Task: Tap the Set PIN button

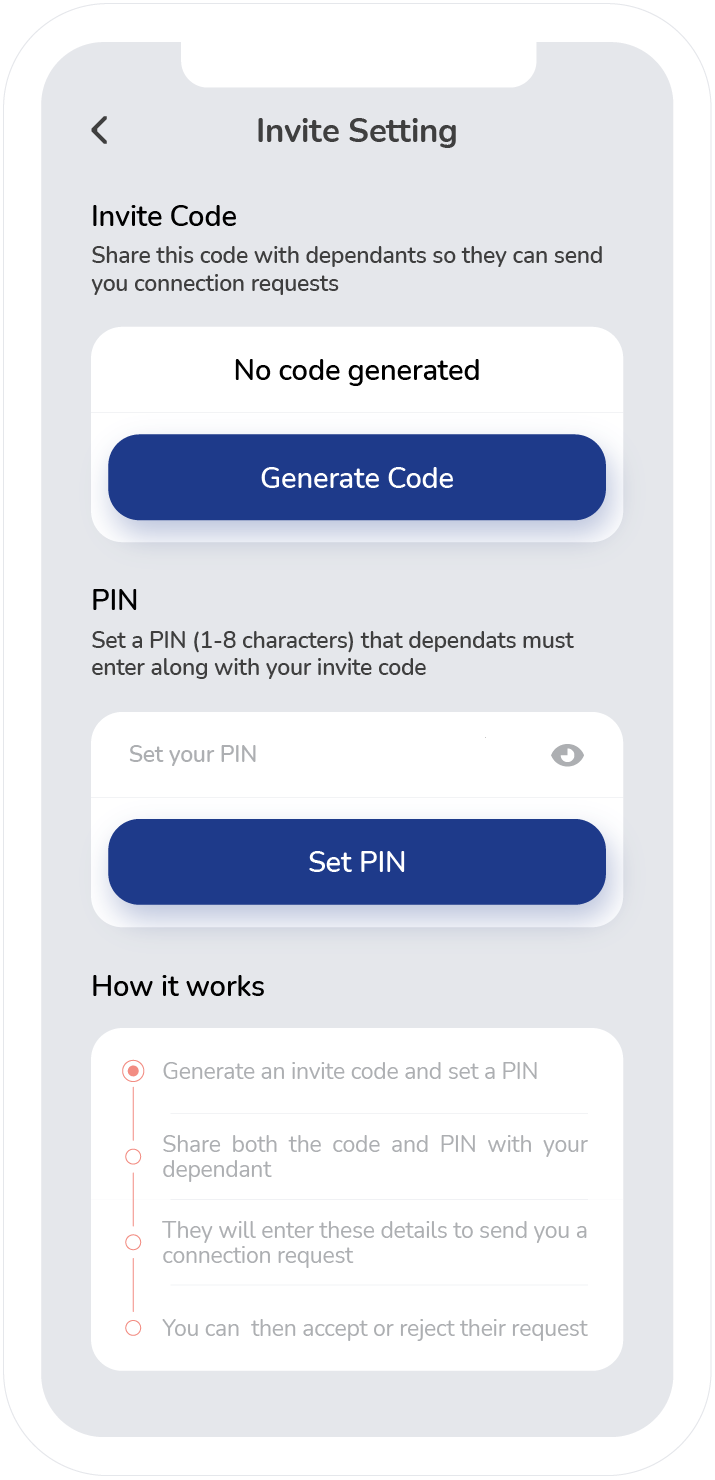Action: [x=357, y=862]
